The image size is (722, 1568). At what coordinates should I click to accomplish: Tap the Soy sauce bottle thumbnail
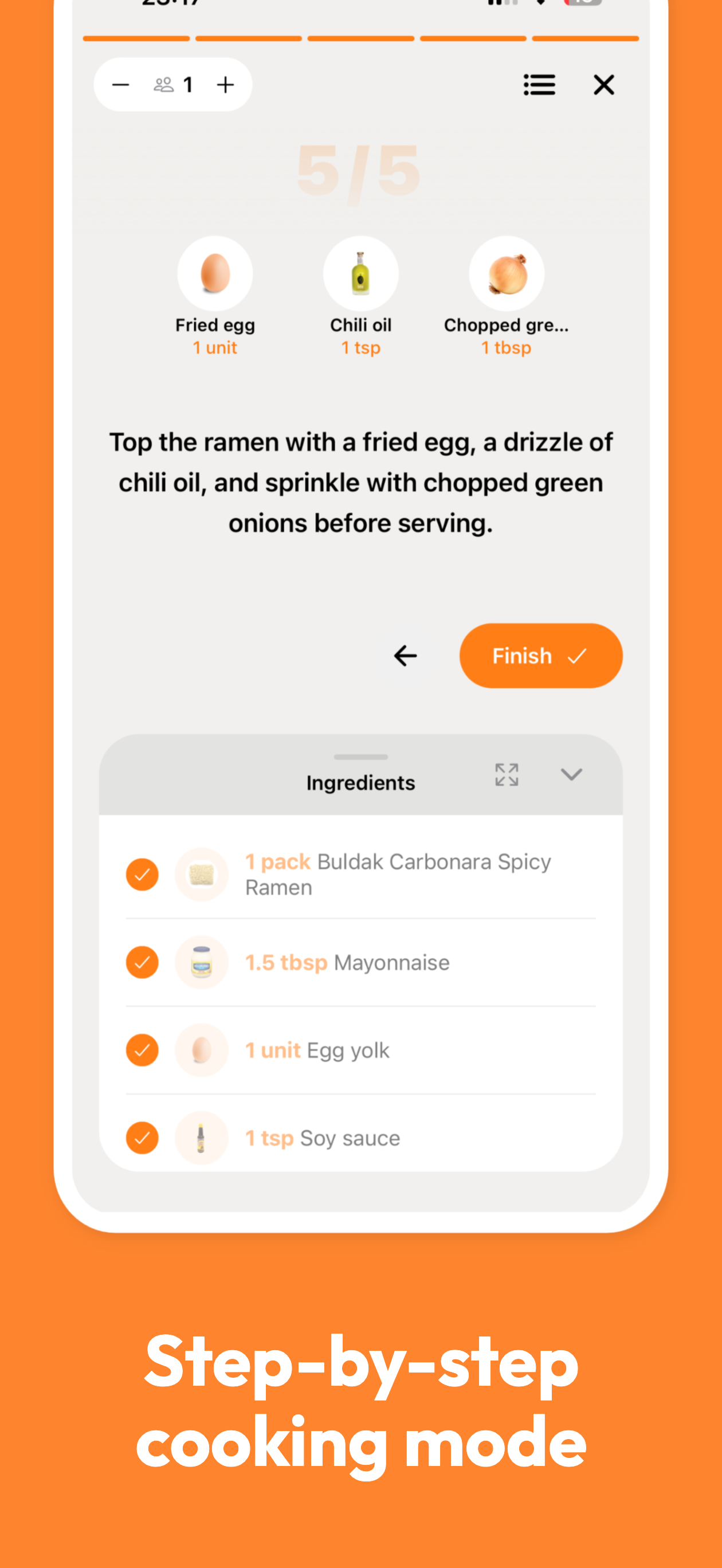[202, 1137]
